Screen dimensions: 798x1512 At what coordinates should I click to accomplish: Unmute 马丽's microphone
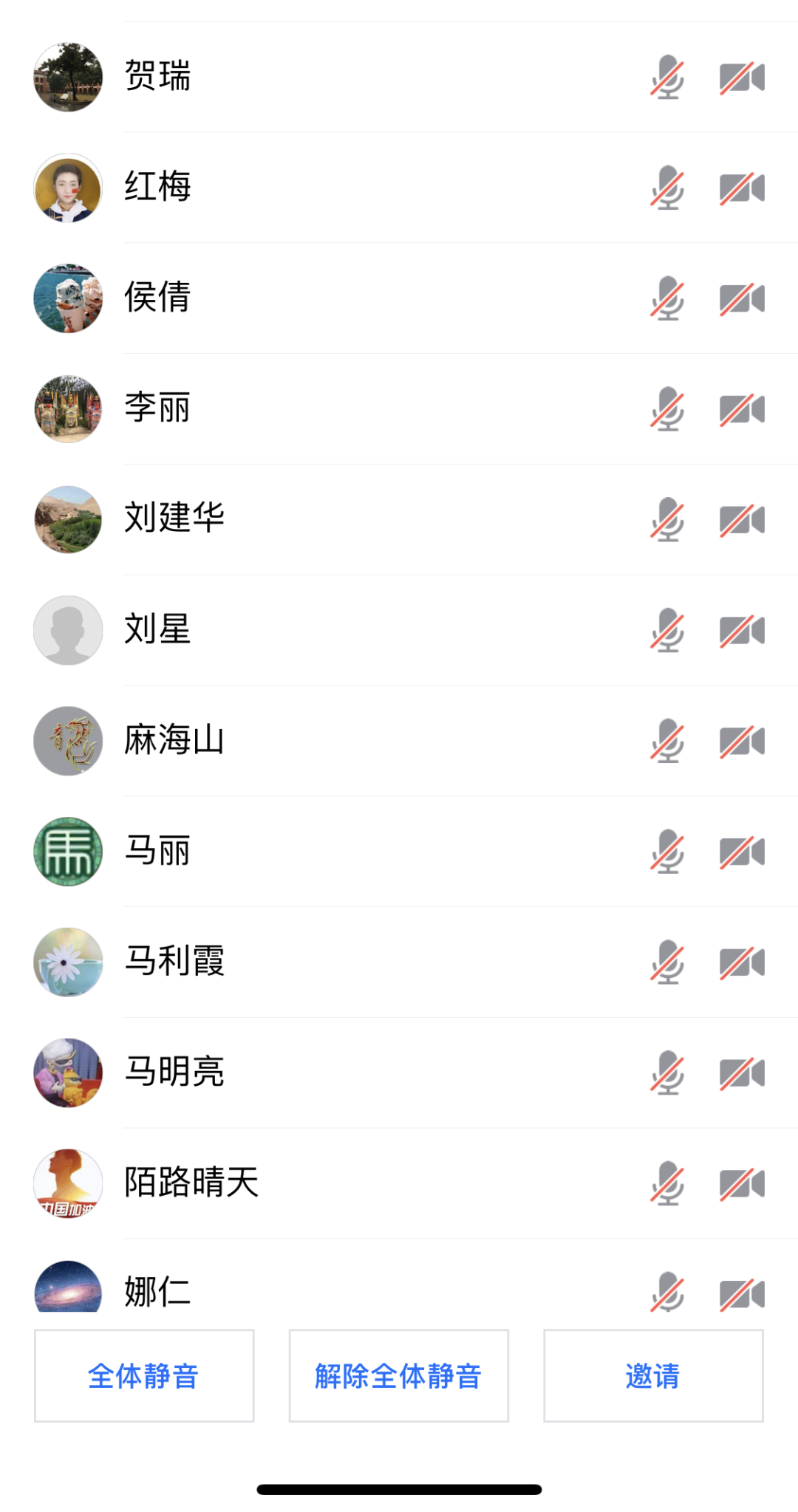pos(667,852)
